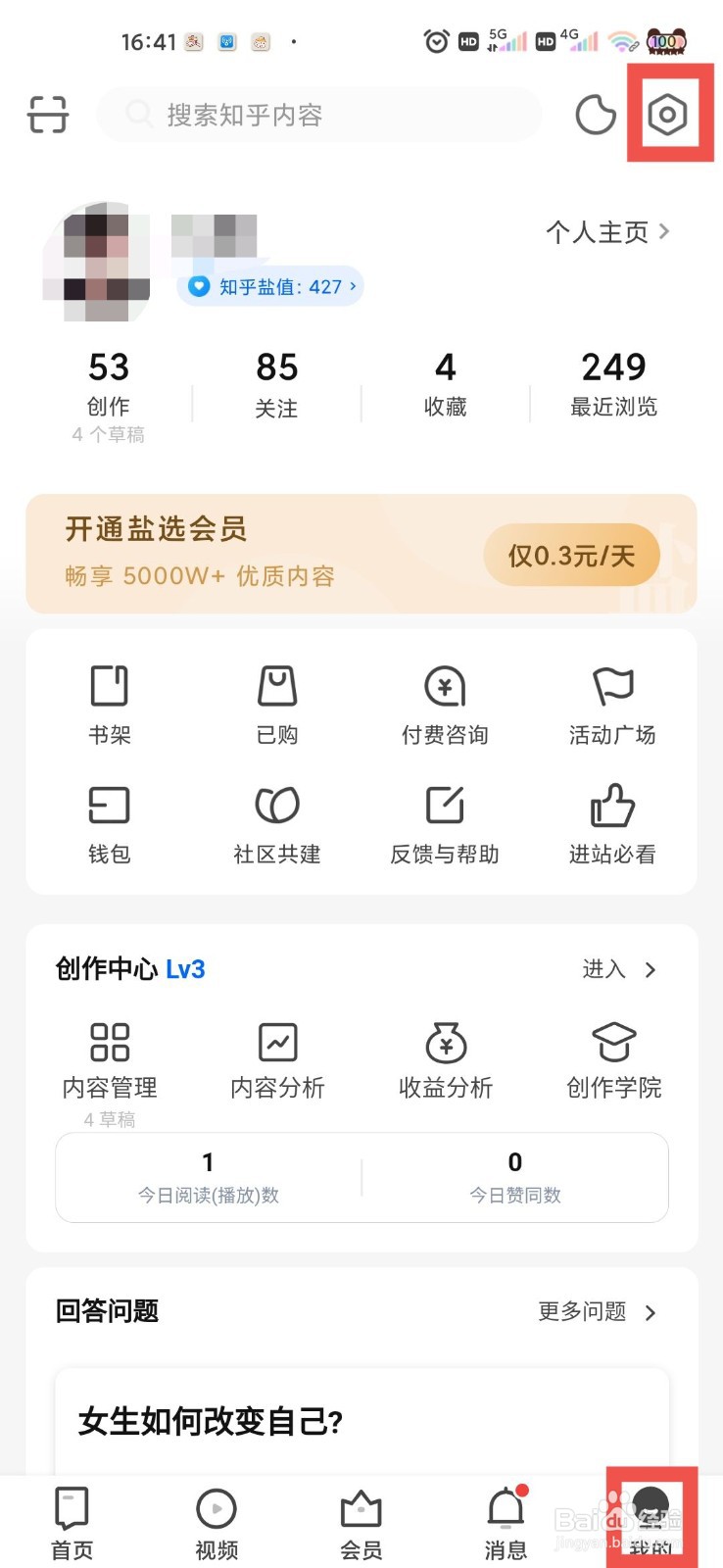Open the scan code icon
Image resolution: width=723 pixels, height=1568 pixels.
click(47, 115)
